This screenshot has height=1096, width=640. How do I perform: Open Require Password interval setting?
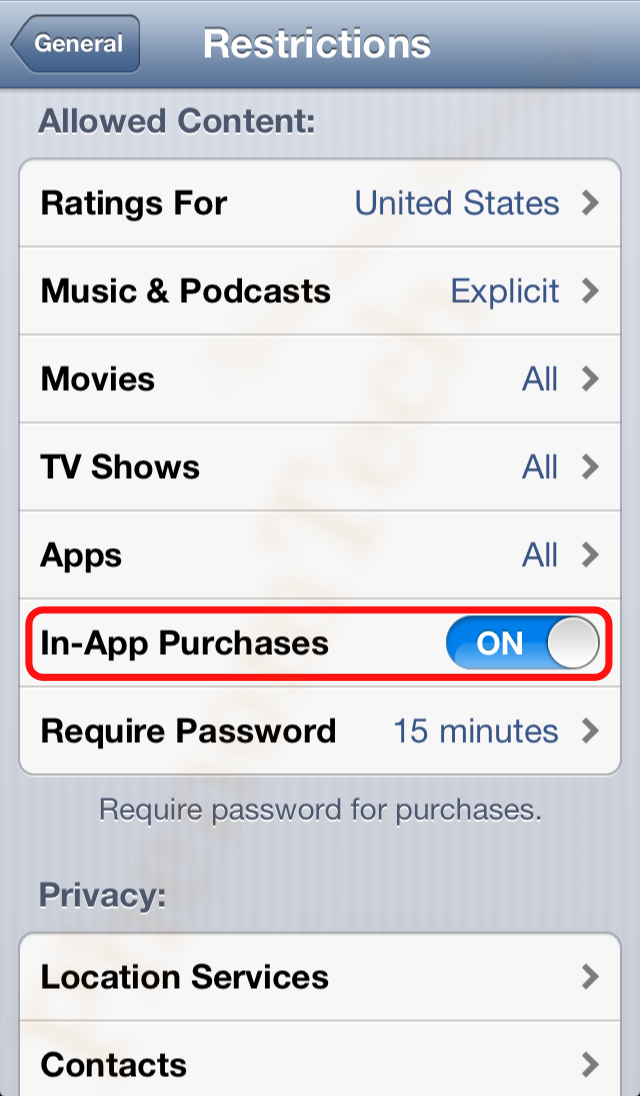pos(320,731)
